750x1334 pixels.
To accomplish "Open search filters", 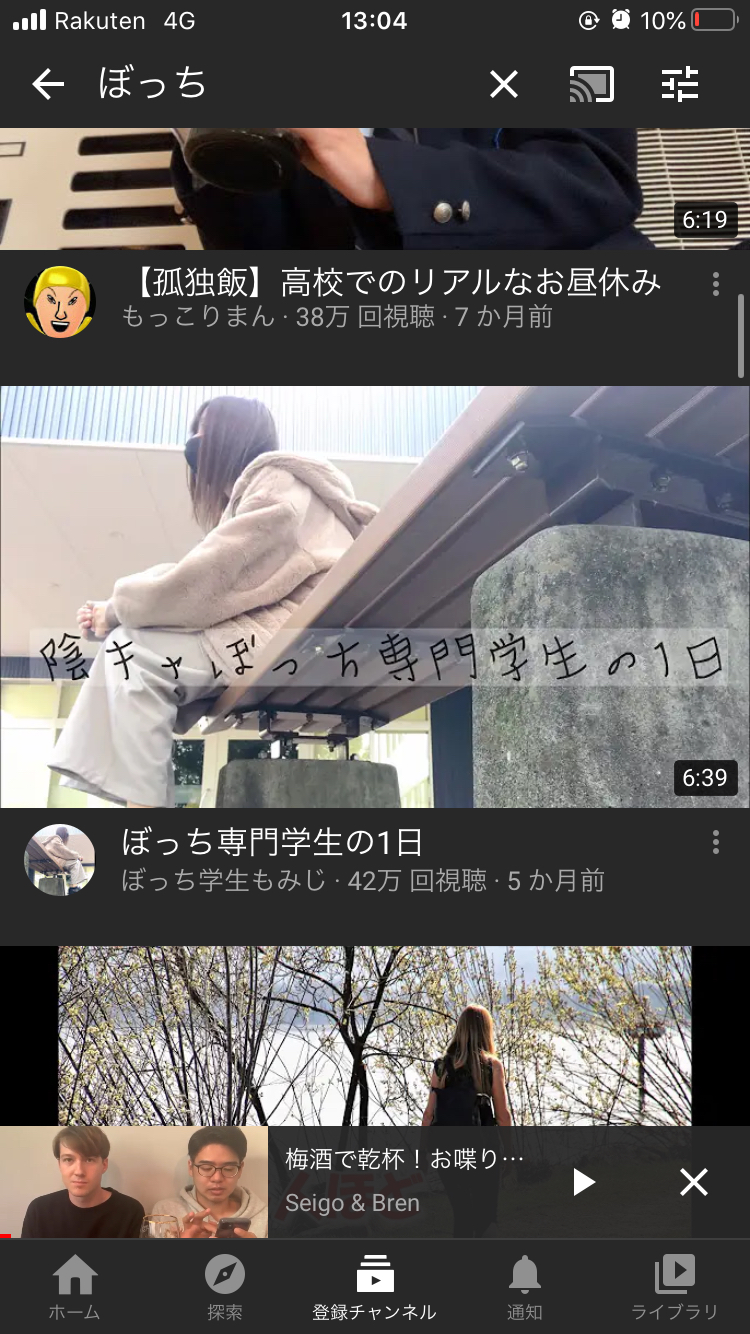I will 680,85.
